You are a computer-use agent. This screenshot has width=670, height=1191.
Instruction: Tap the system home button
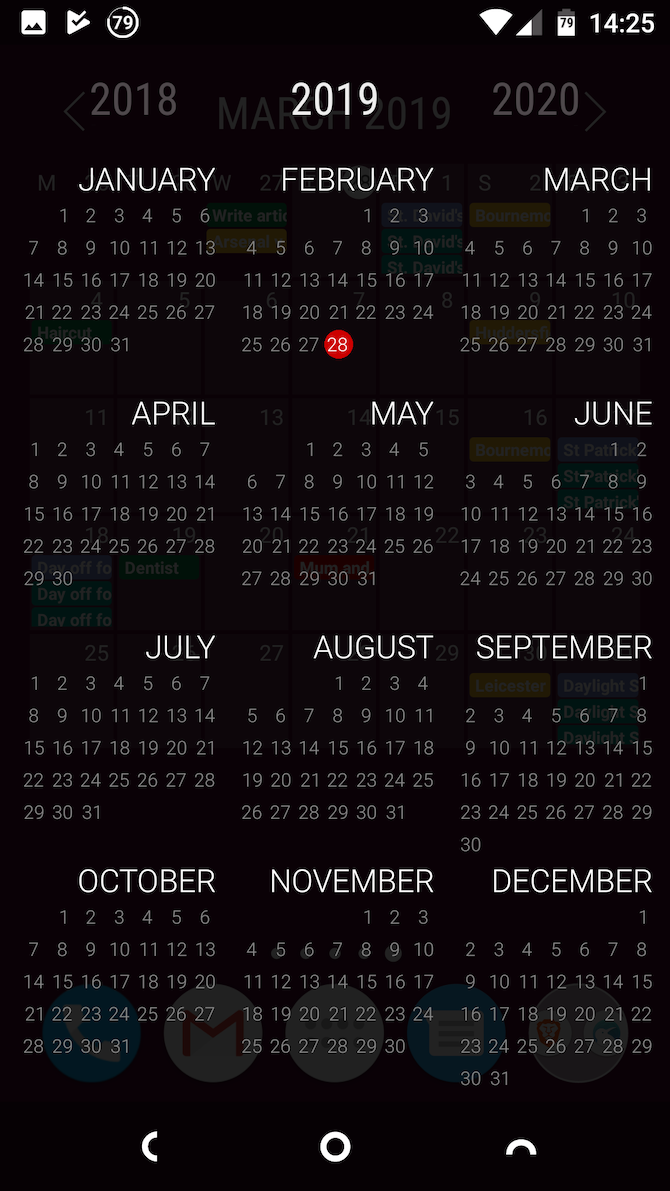[335, 1147]
